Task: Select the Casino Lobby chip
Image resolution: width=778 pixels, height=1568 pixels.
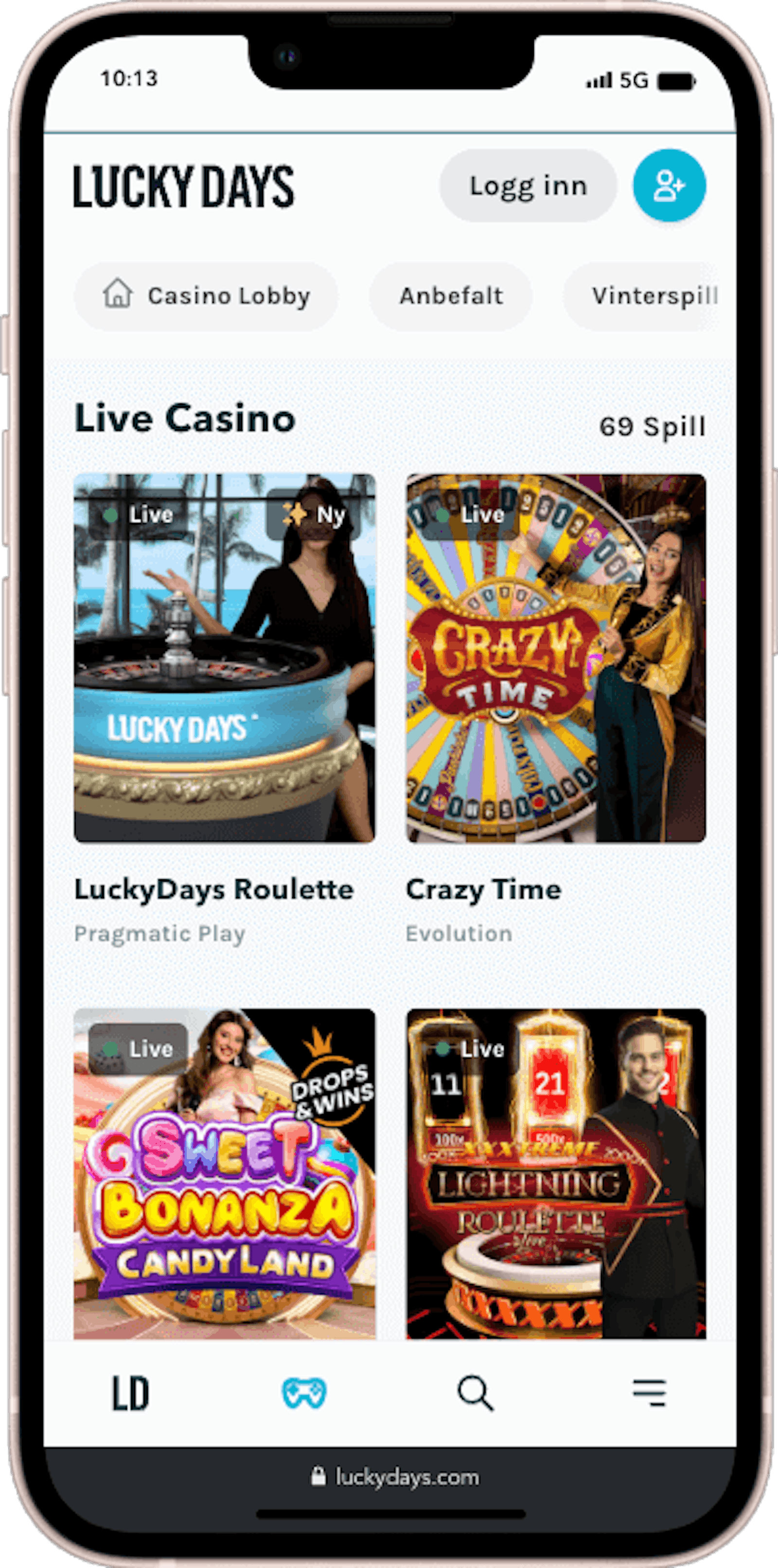Action: (206, 296)
